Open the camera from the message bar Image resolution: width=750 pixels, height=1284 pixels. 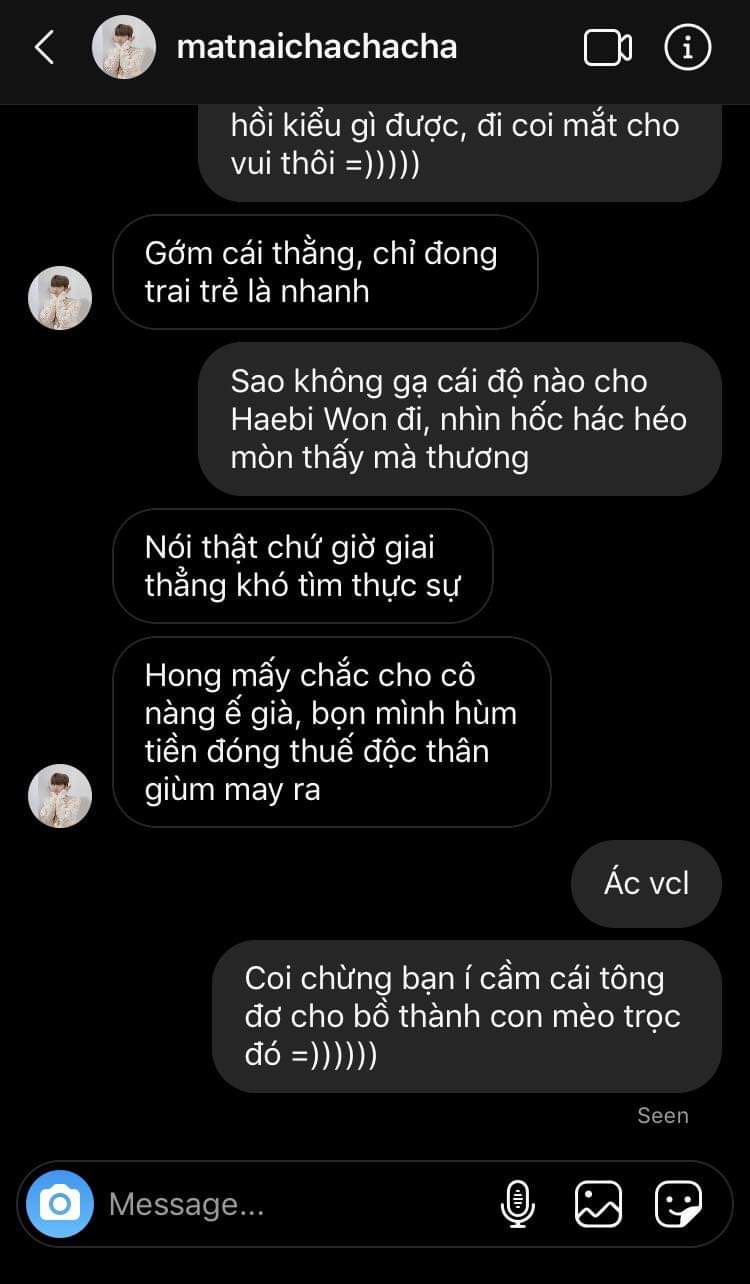coord(60,1204)
